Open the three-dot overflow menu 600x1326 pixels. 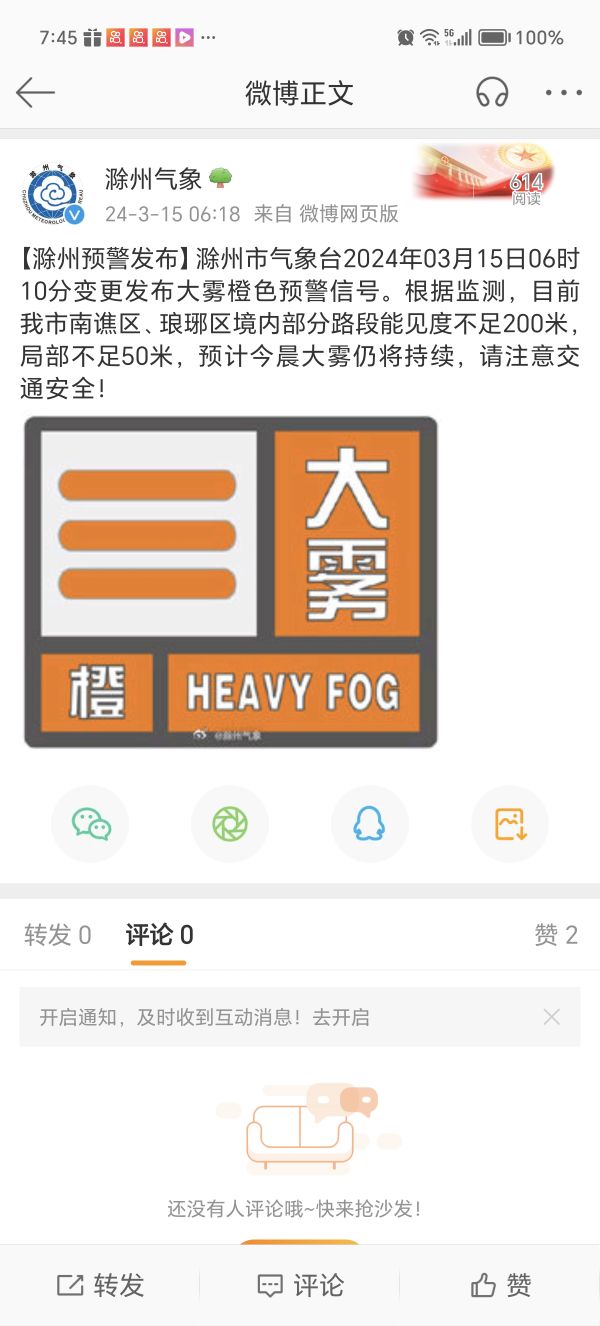pos(563,93)
